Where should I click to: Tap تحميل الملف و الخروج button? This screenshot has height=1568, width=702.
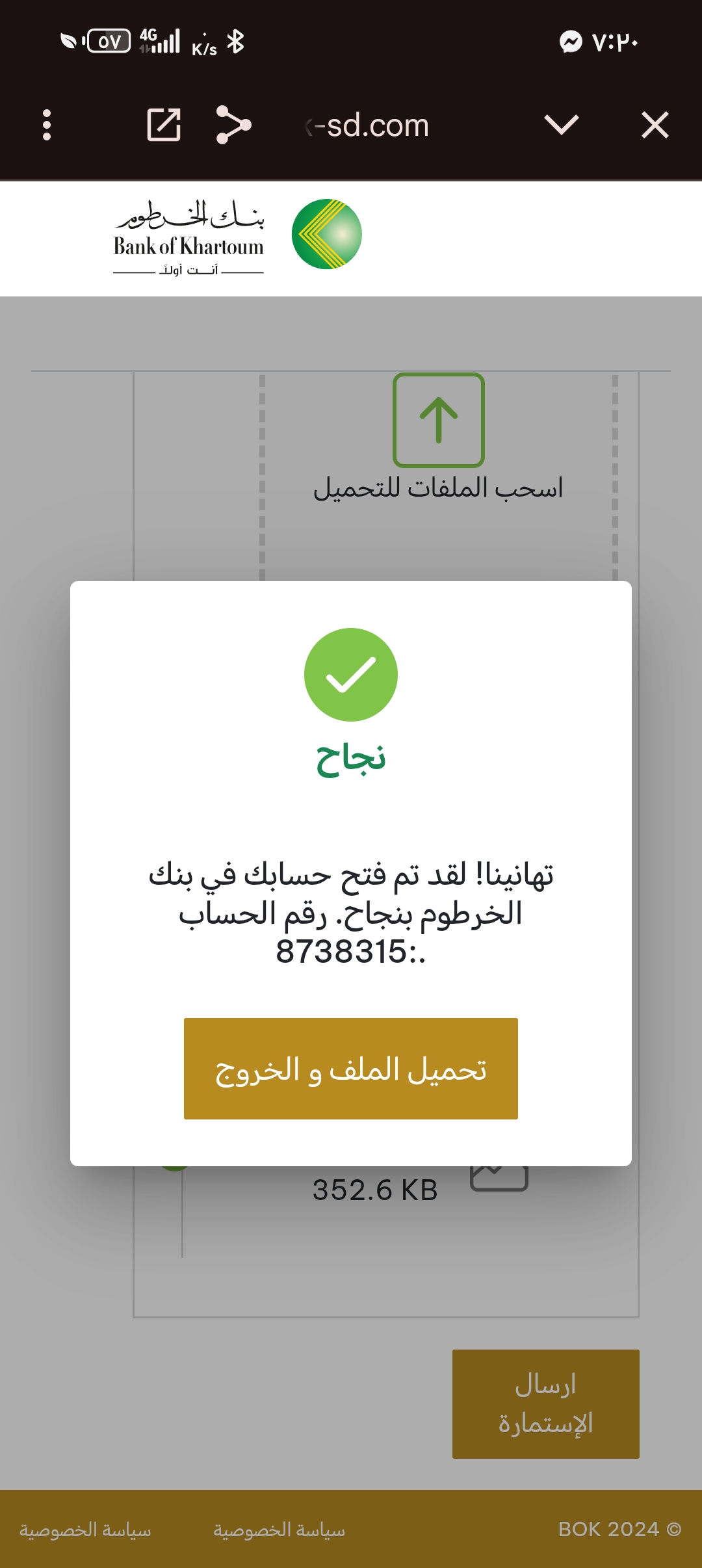click(351, 1068)
